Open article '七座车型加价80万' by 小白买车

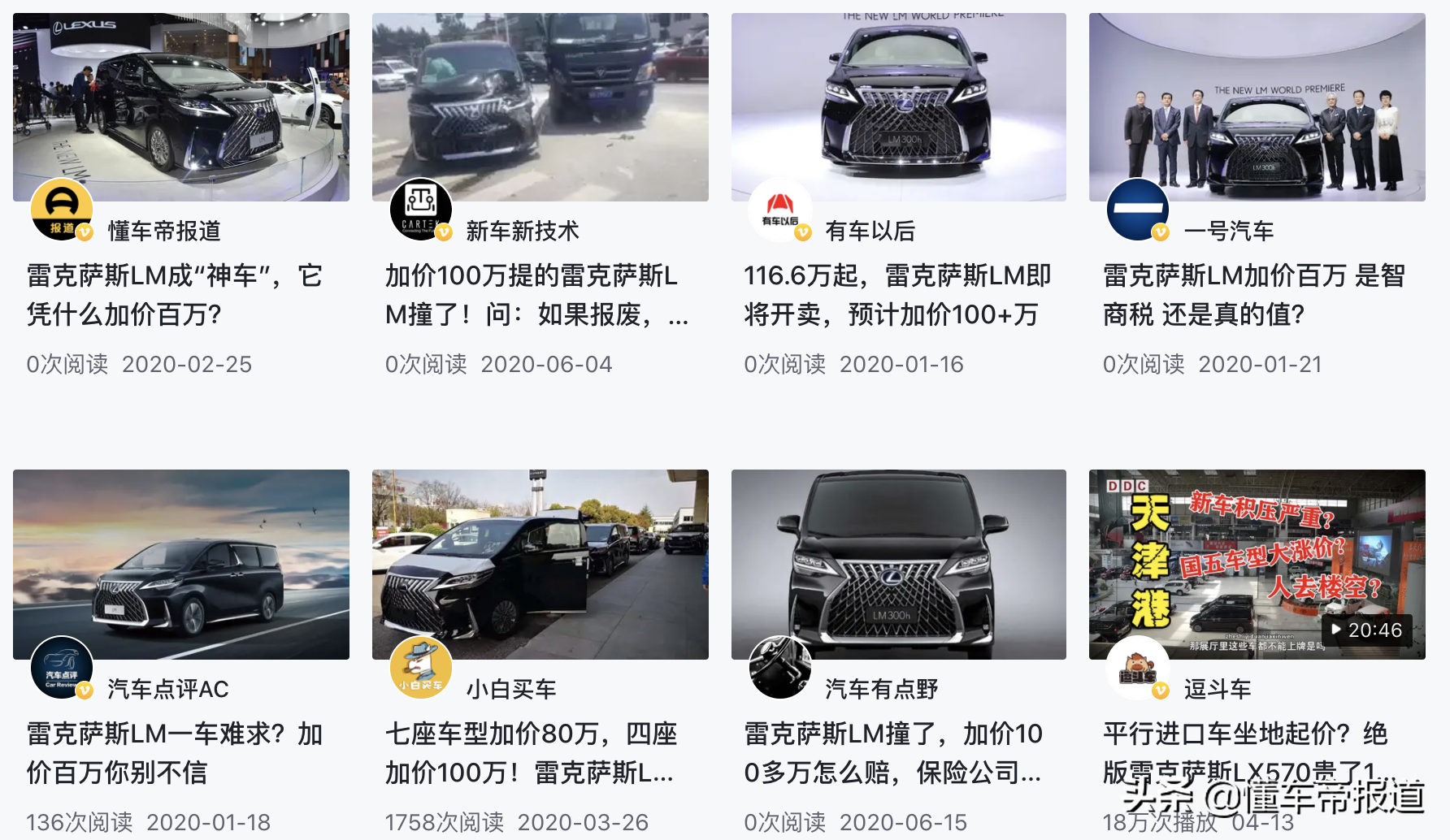click(530, 752)
